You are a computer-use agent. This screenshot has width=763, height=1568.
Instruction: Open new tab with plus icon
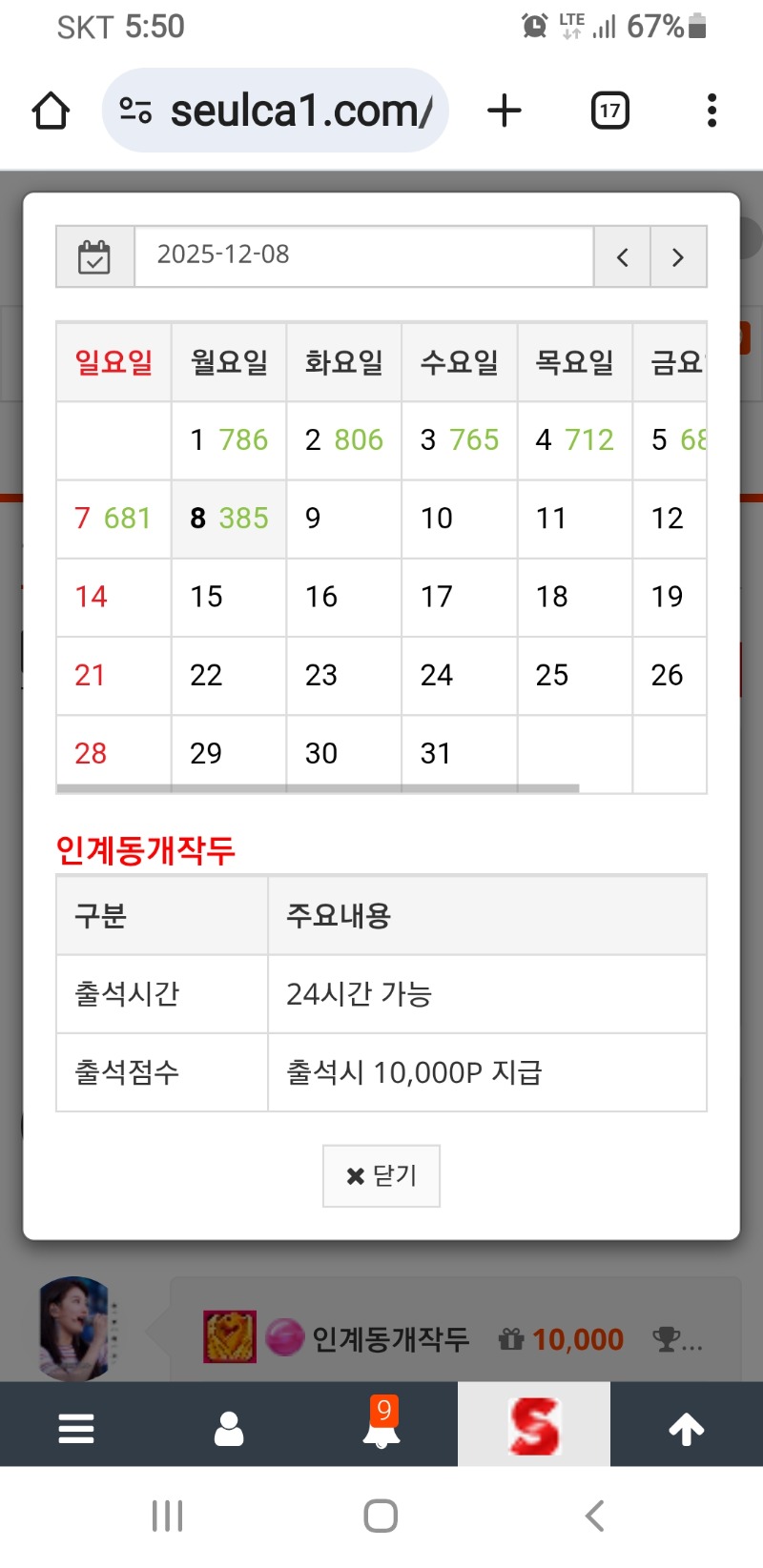(505, 110)
